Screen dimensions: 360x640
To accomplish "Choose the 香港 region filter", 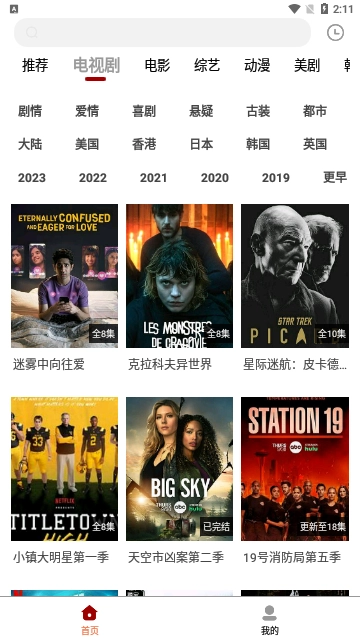I will 144,144.
